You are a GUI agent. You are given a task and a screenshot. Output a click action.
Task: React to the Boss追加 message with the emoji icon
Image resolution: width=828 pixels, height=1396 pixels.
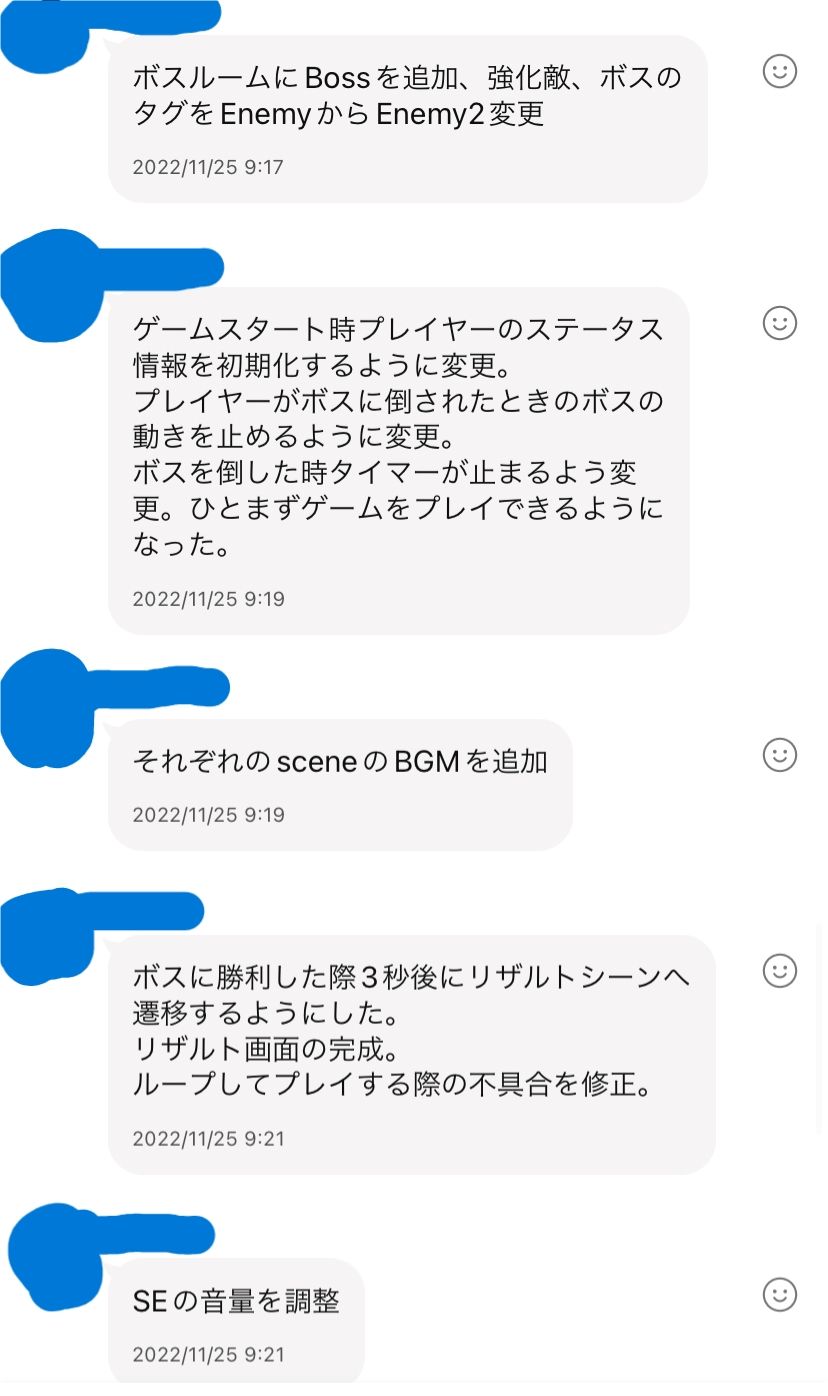coord(780,71)
